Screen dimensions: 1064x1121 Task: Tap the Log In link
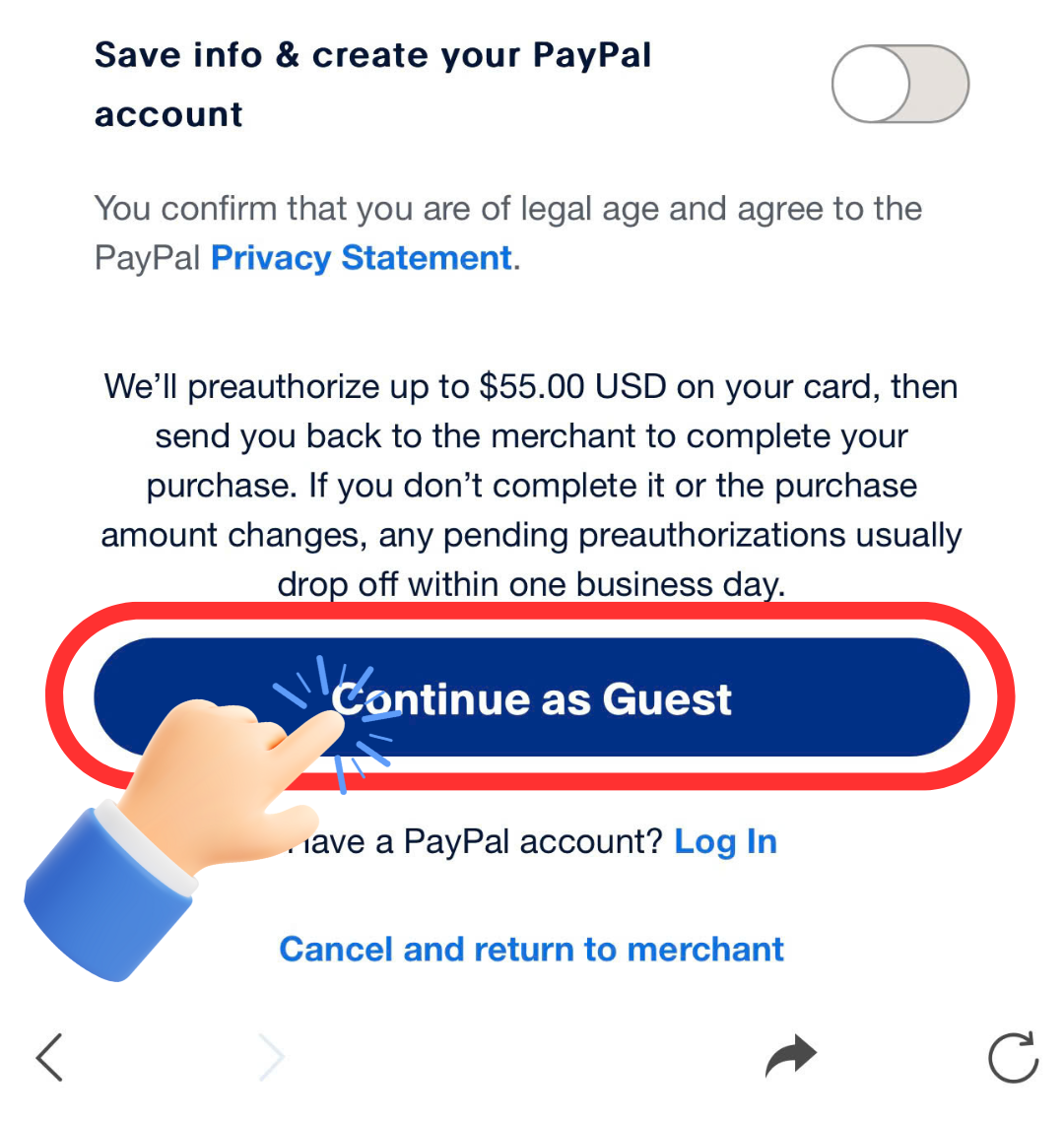click(725, 842)
